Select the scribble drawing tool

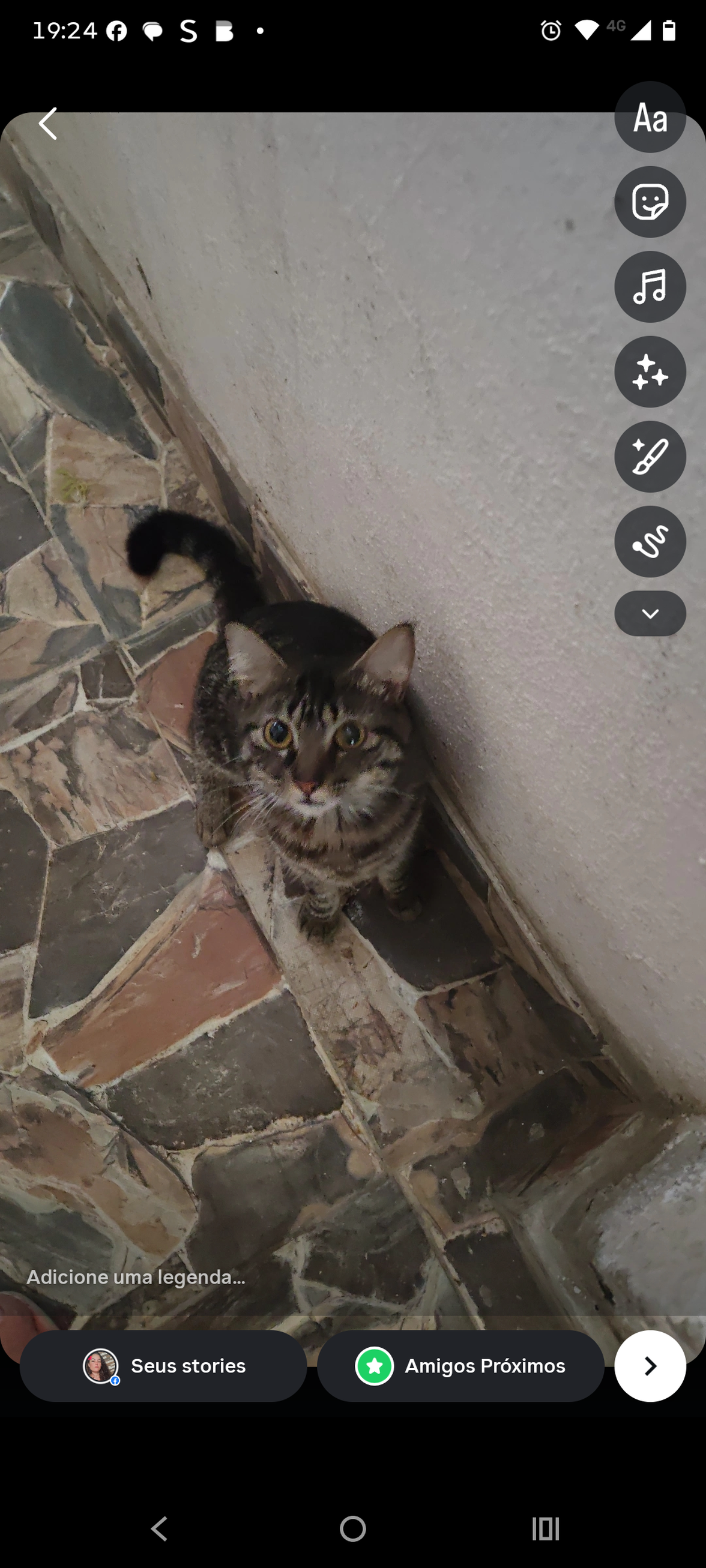coord(650,542)
